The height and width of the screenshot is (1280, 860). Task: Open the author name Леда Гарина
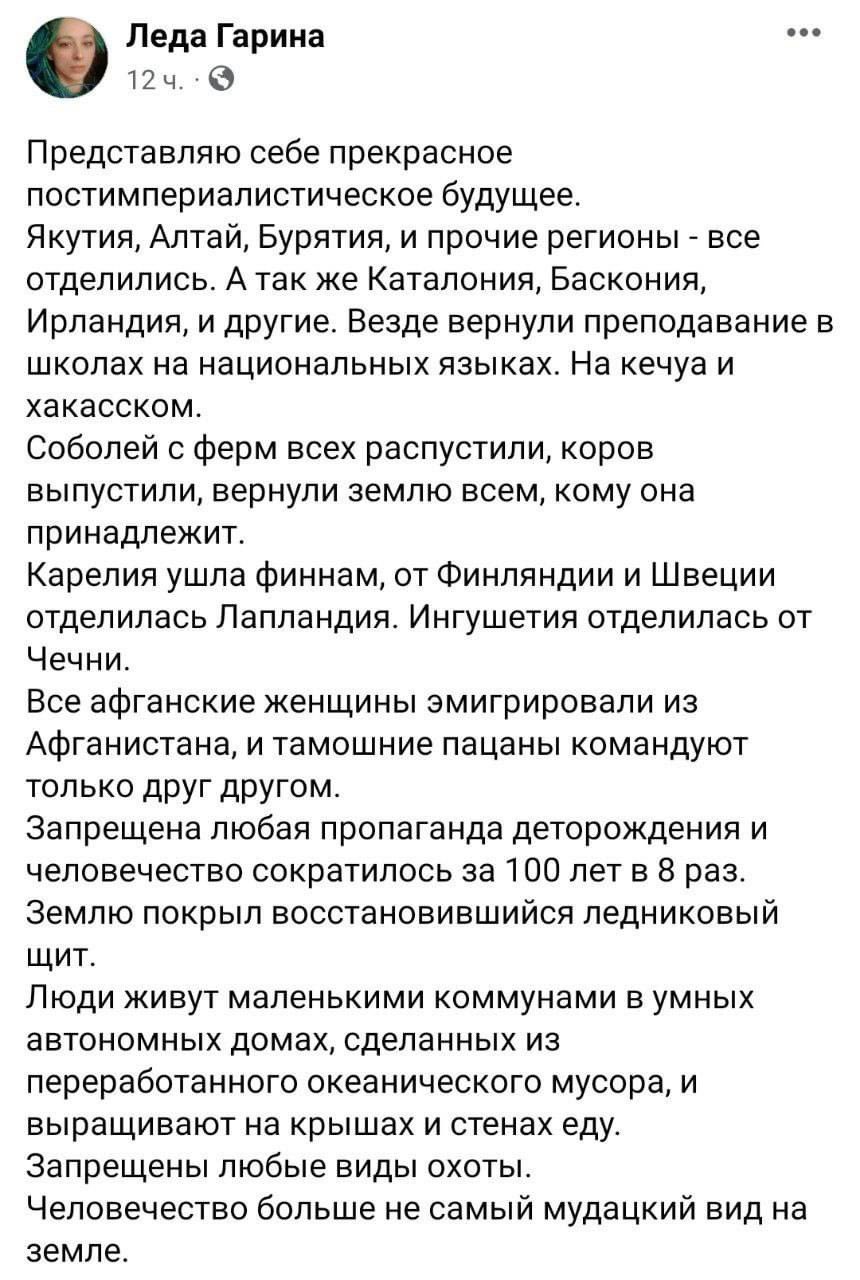(225, 37)
